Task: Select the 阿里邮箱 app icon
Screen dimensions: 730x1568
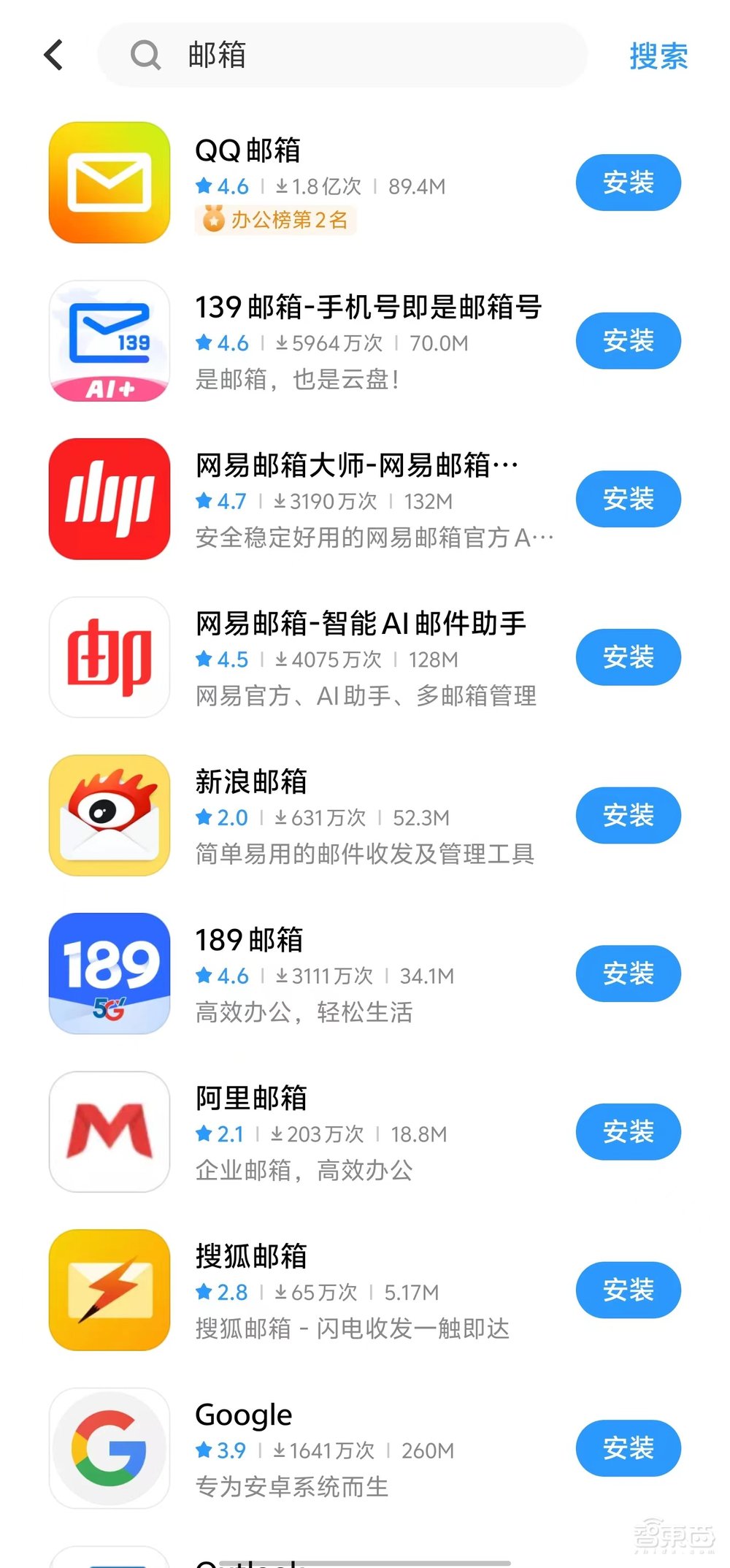Action: pyautogui.click(x=109, y=1132)
